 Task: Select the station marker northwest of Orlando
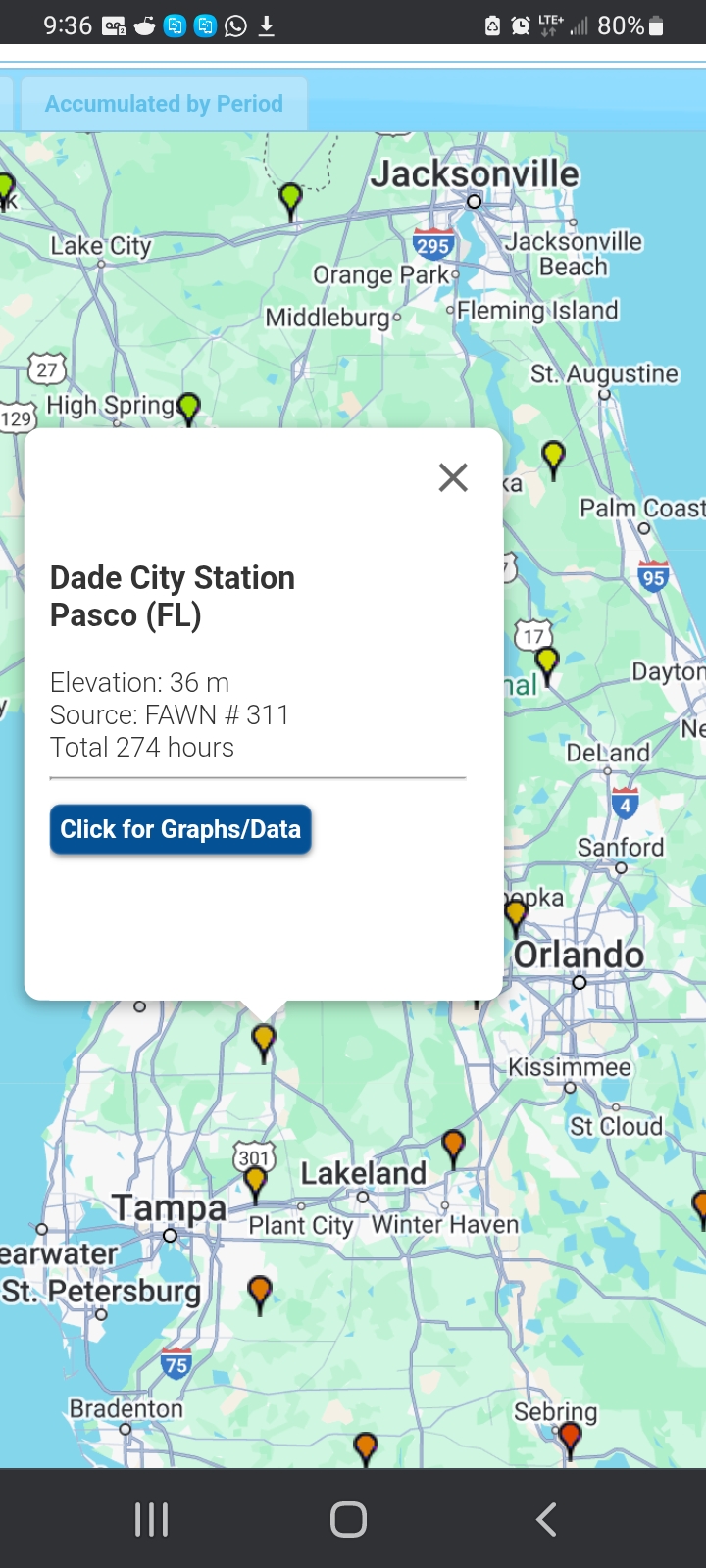coord(516,916)
